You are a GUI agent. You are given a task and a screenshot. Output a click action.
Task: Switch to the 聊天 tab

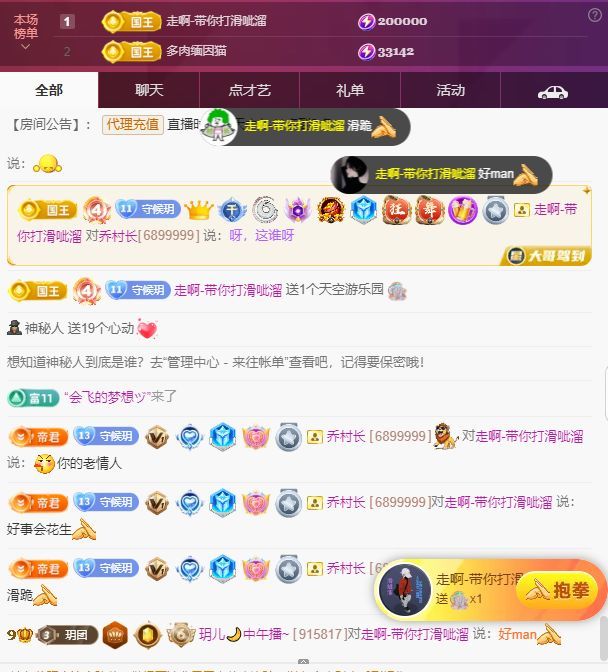tap(149, 90)
